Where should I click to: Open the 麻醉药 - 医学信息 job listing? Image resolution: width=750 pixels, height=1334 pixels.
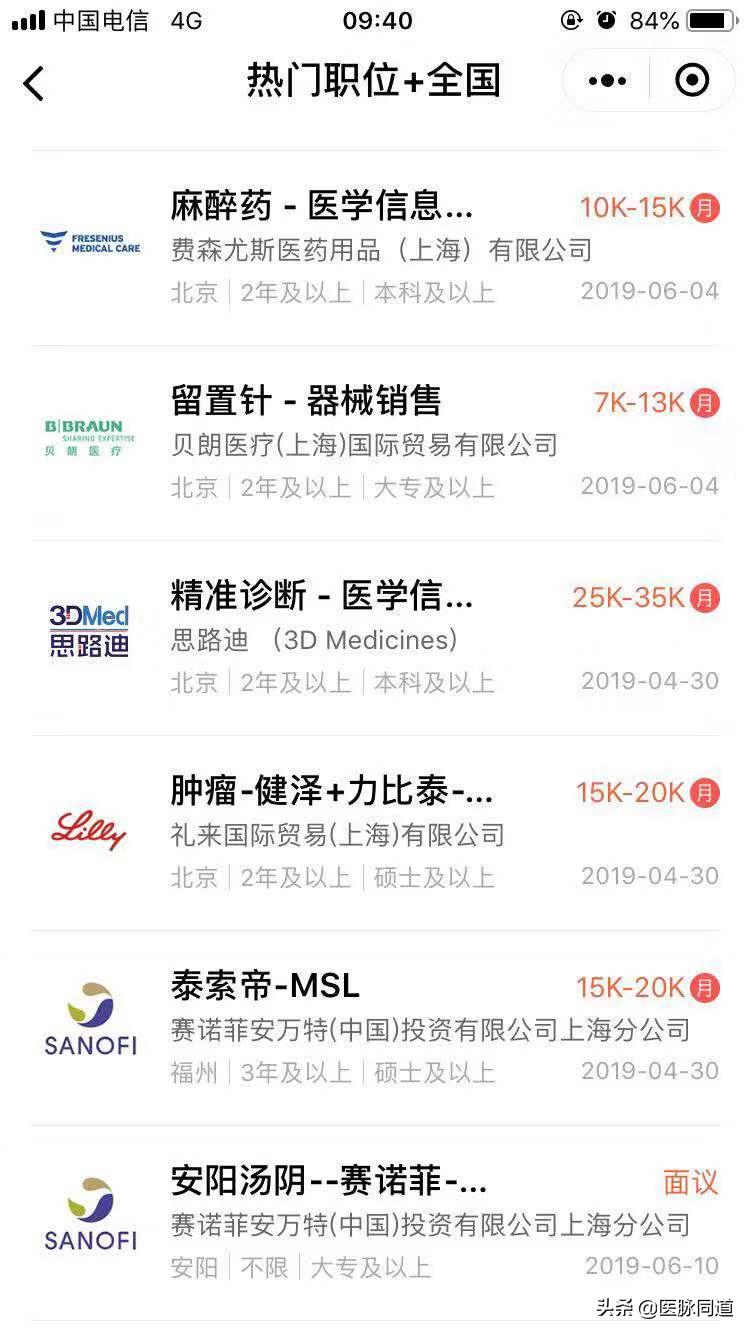click(x=320, y=207)
